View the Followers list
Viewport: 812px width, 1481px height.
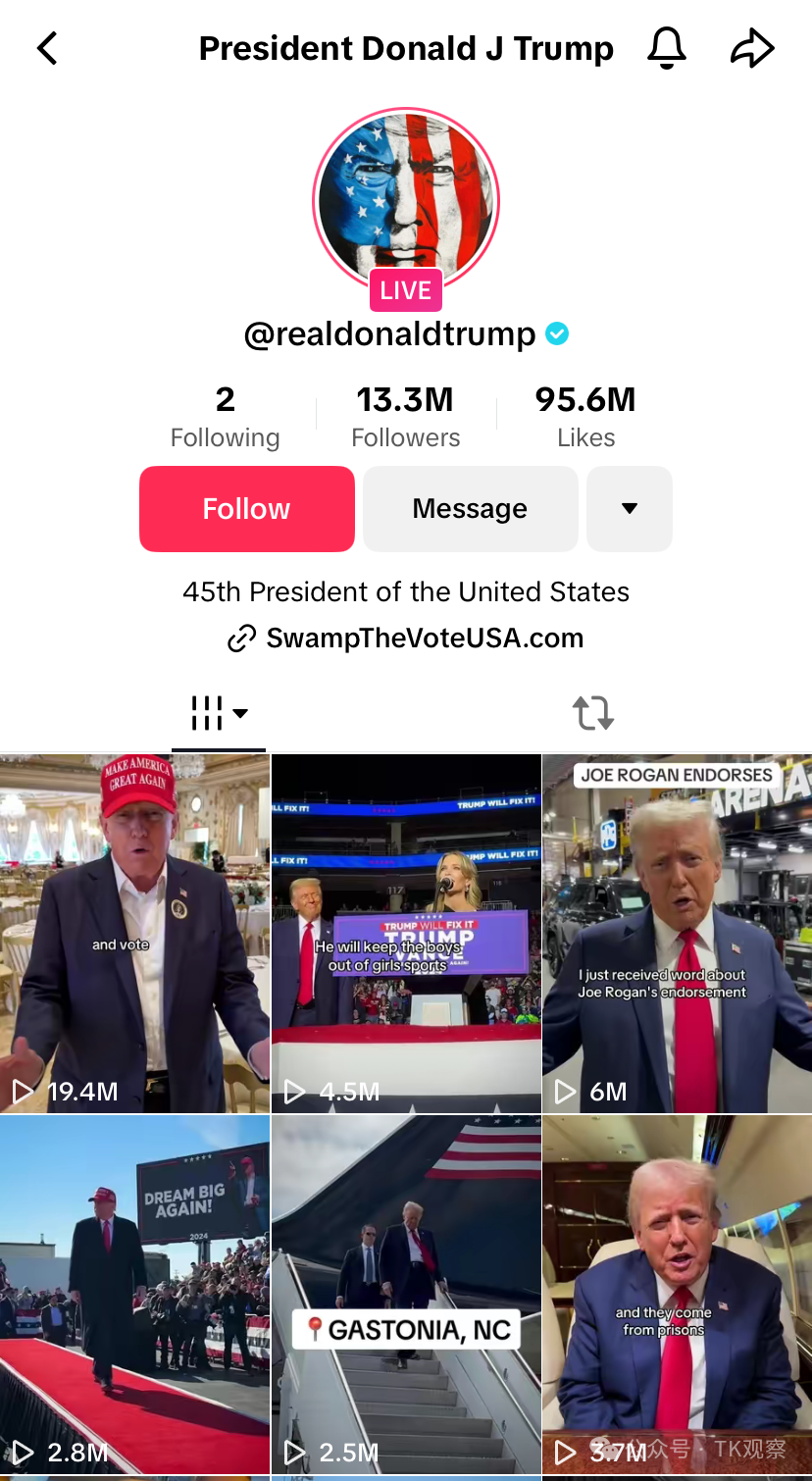click(405, 416)
